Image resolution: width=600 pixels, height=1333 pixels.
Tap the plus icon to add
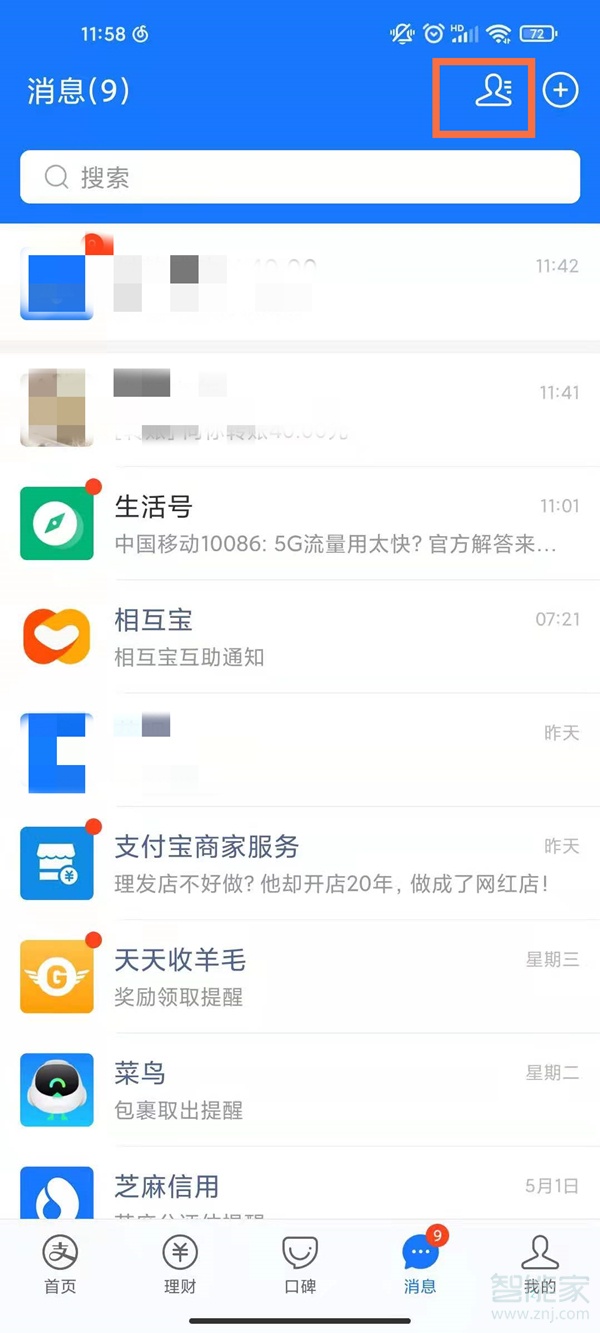coord(561,91)
